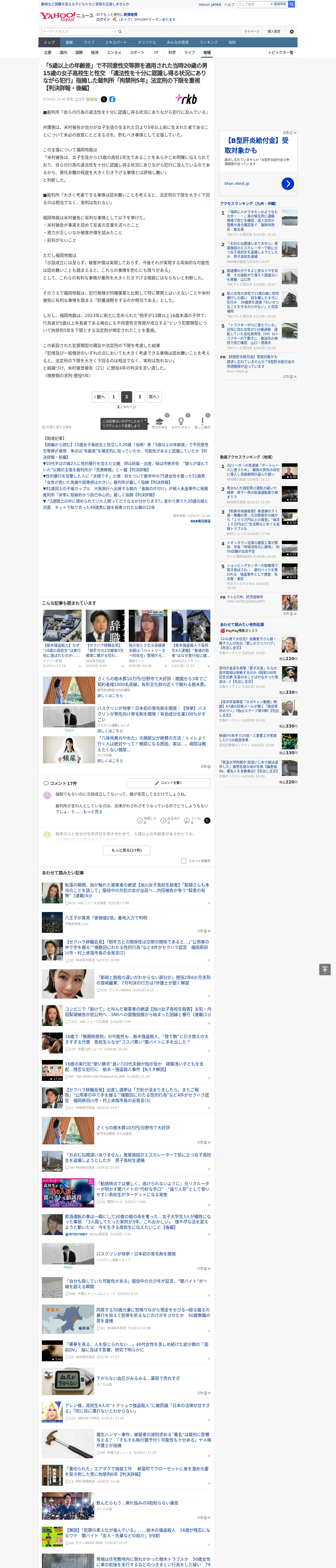This screenshot has height=1568, width=336.
Task: Go to page 3 of the article
Action: coord(140,397)
